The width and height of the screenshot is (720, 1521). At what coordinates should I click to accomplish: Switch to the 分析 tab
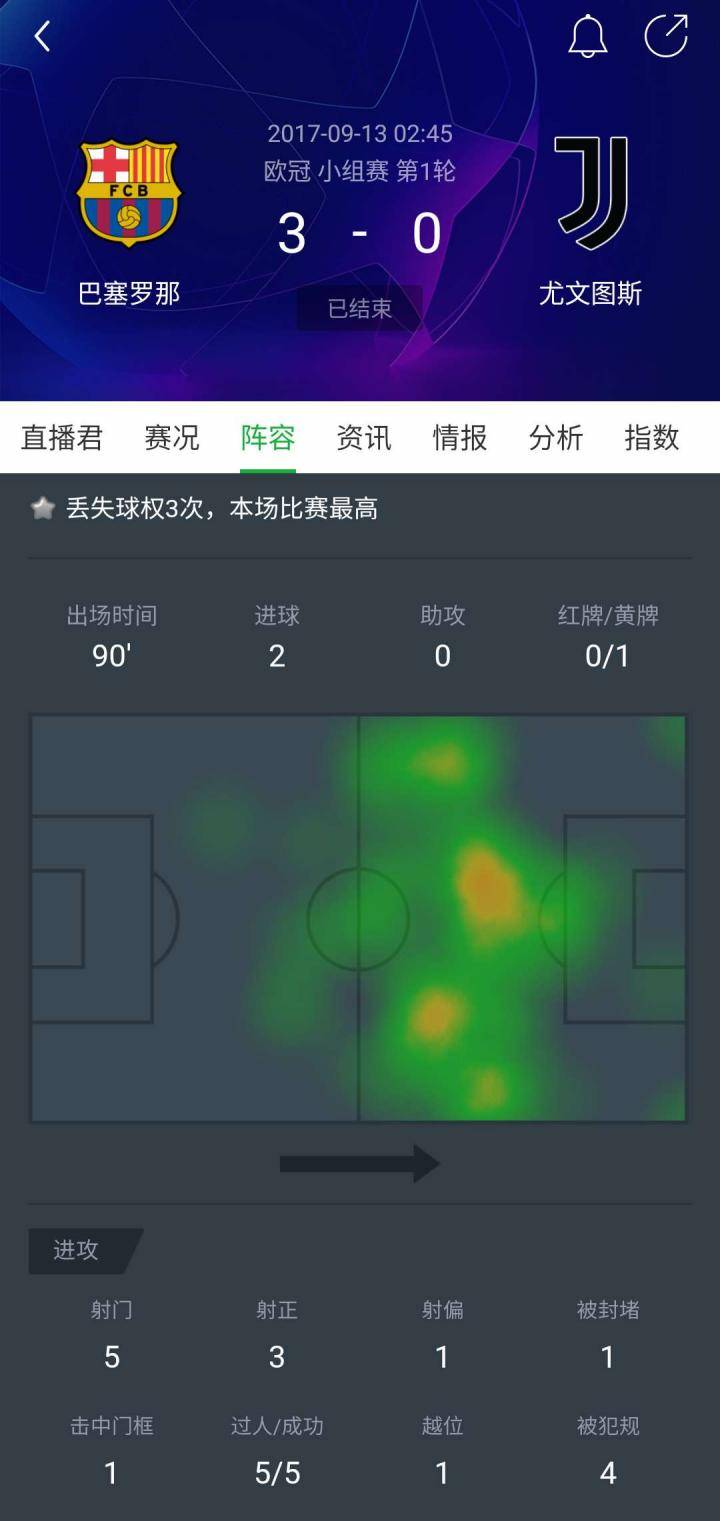[556, 438]
